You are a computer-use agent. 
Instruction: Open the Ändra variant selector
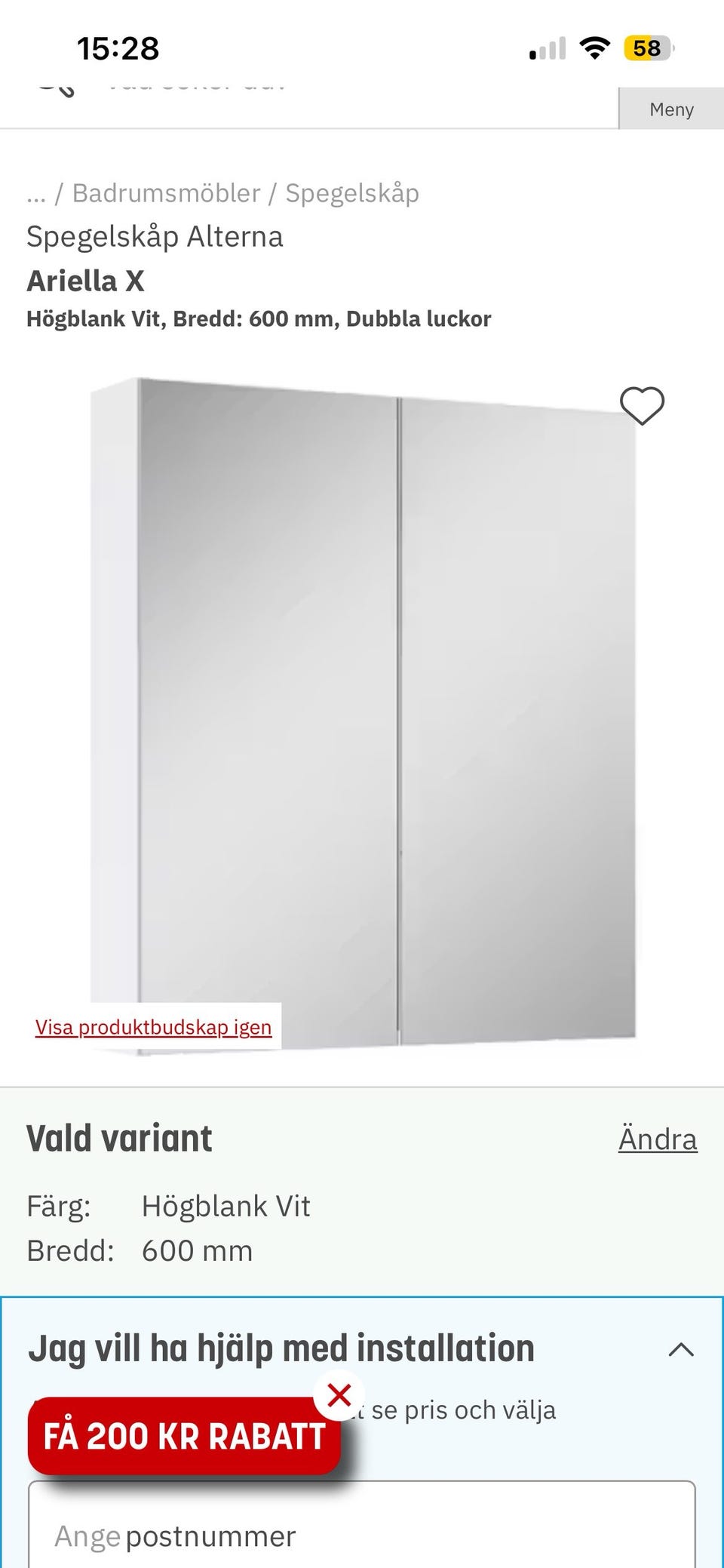658,1138
